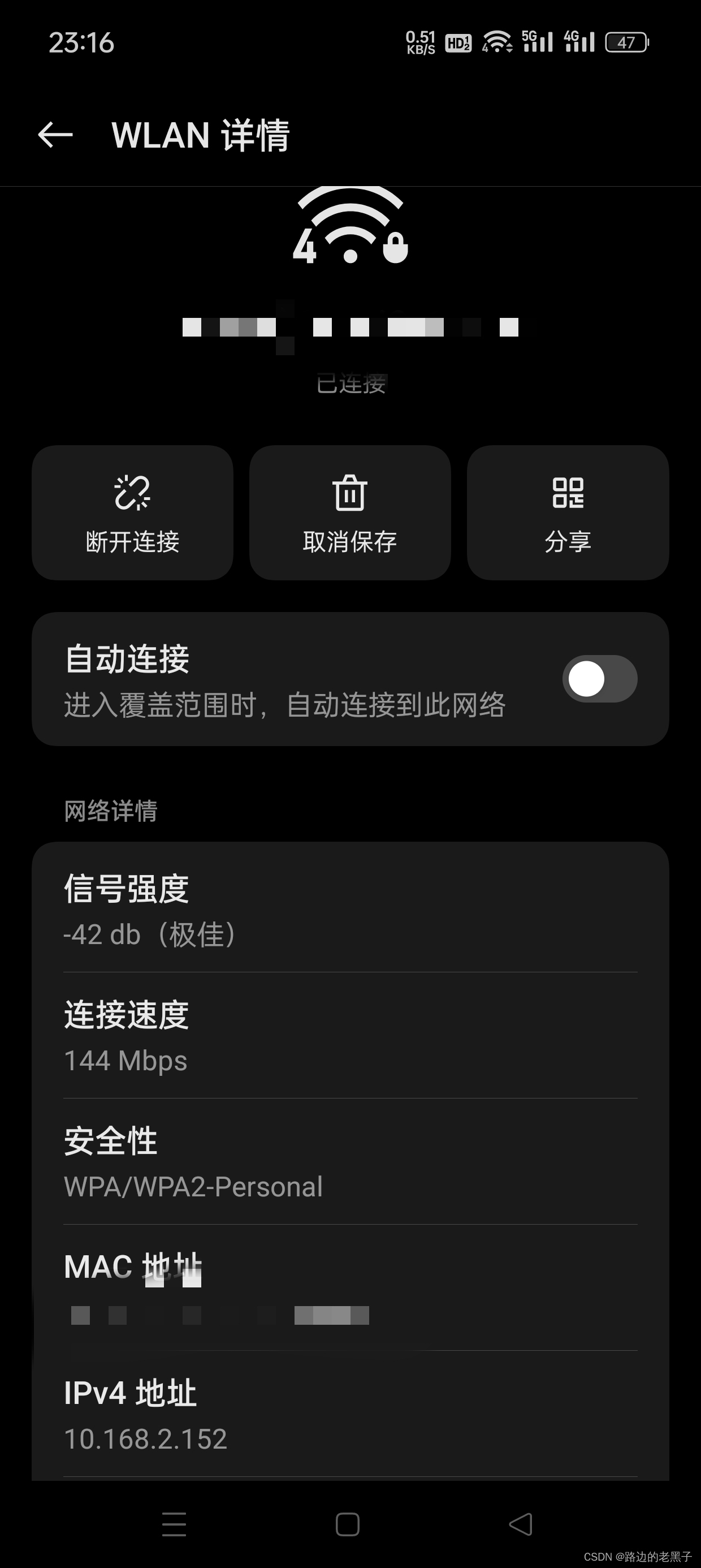
Task: Select 取消保存 to forget network
Action: click(350, 512)
